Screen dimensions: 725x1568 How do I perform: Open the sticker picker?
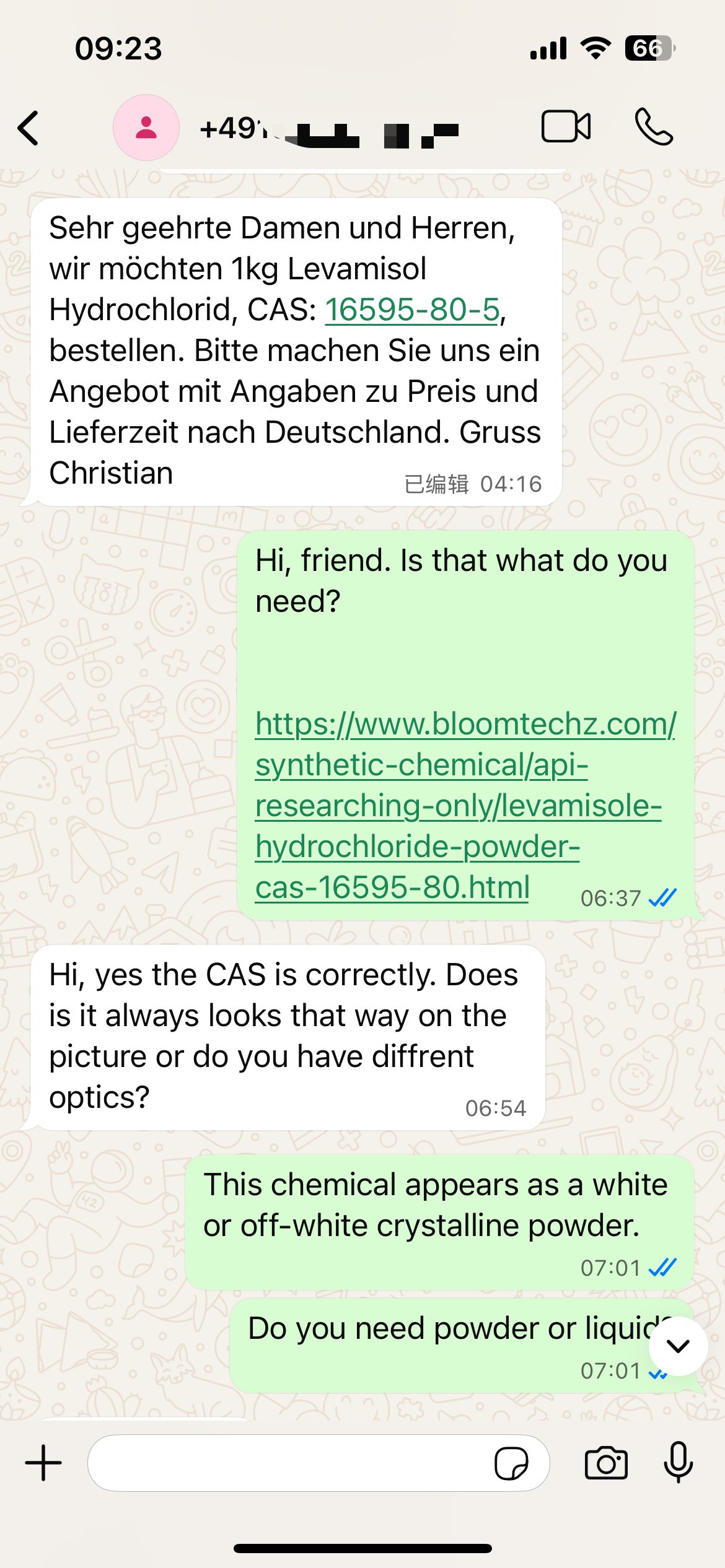pos(511,1463)
